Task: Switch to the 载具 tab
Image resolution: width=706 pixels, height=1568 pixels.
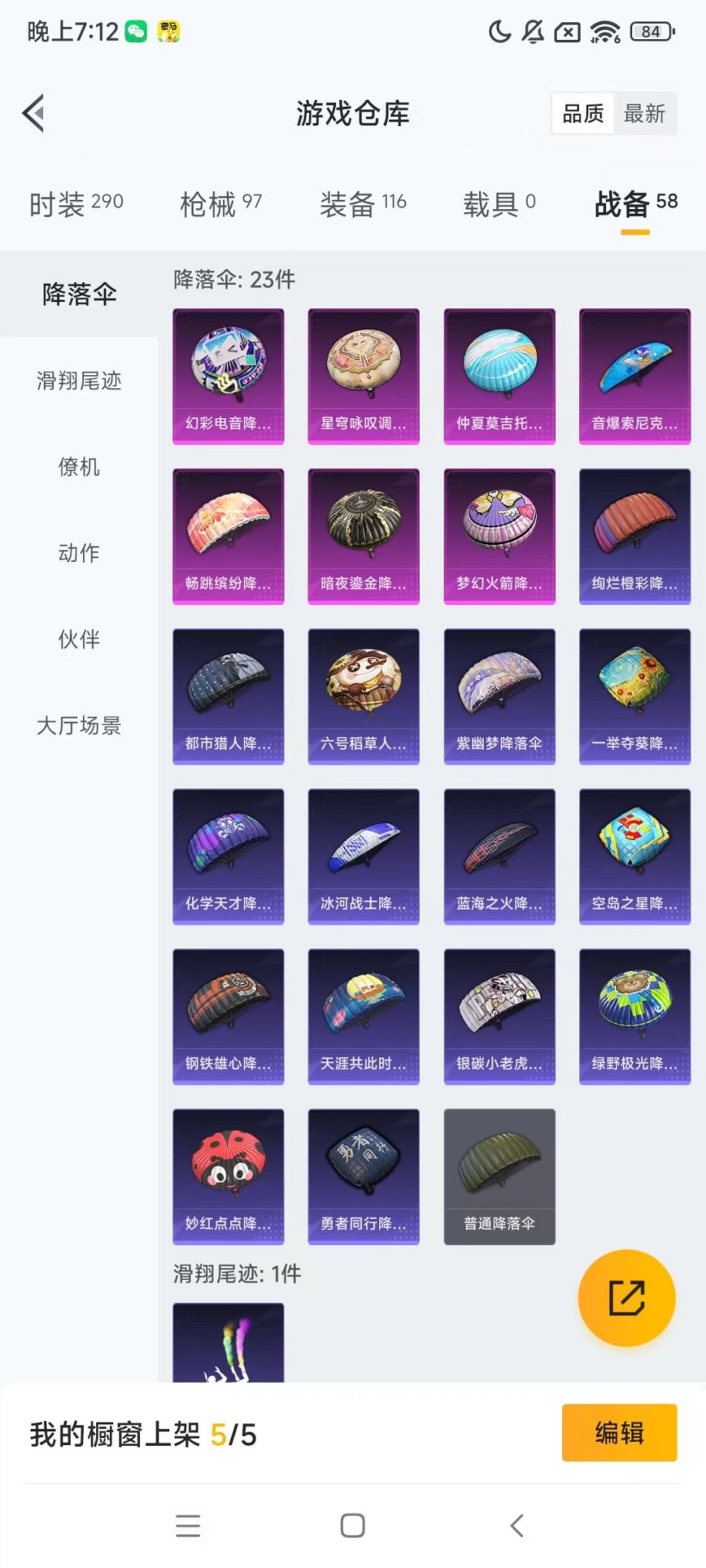Action: [499, 204]
